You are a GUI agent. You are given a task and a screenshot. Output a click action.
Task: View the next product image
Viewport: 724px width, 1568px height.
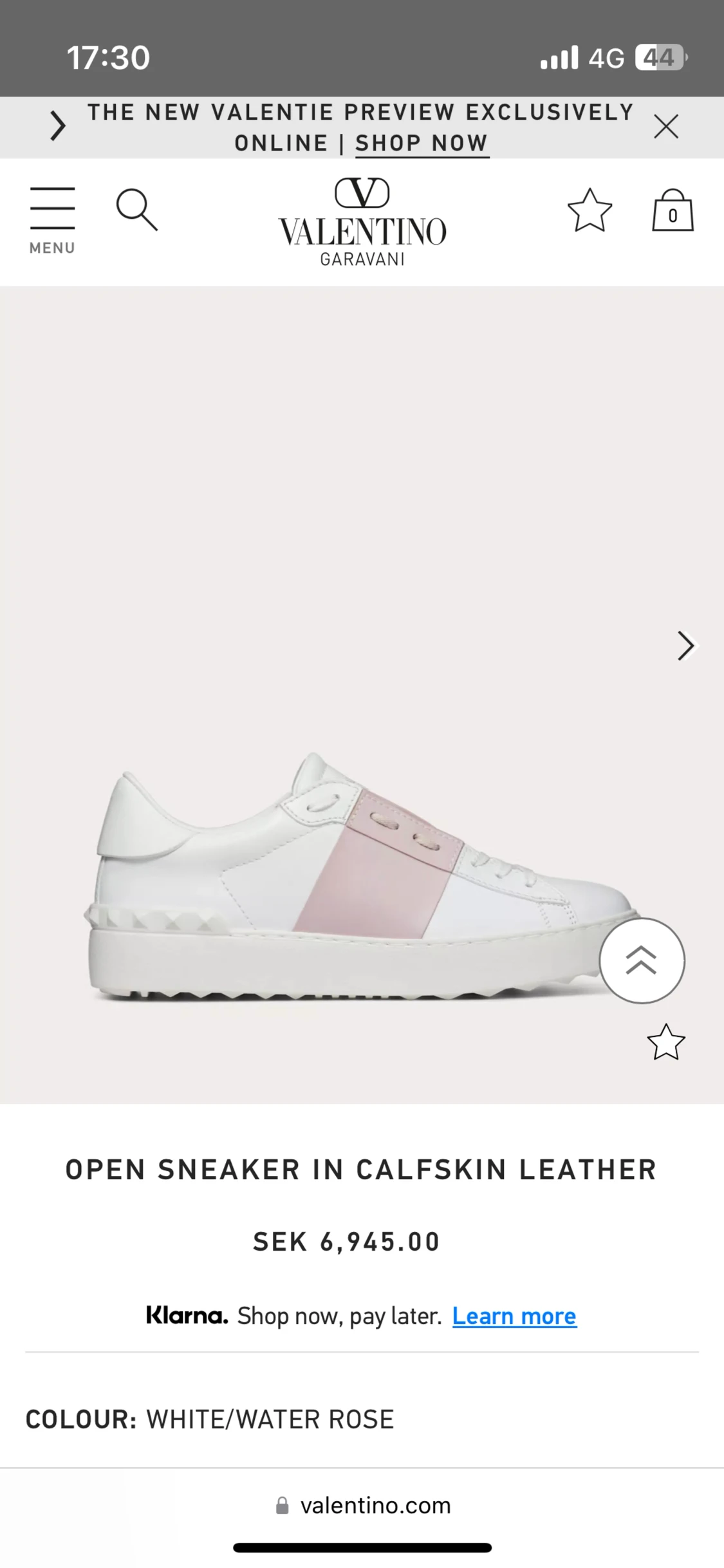point(686,646)
